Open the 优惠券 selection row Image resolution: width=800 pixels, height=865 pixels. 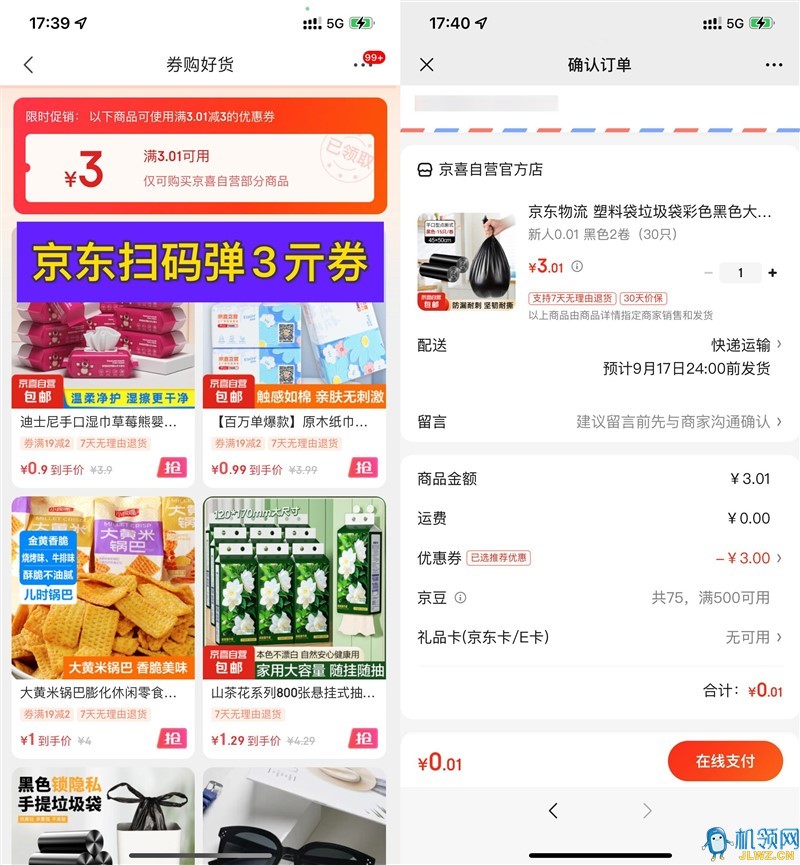point(600,558)
